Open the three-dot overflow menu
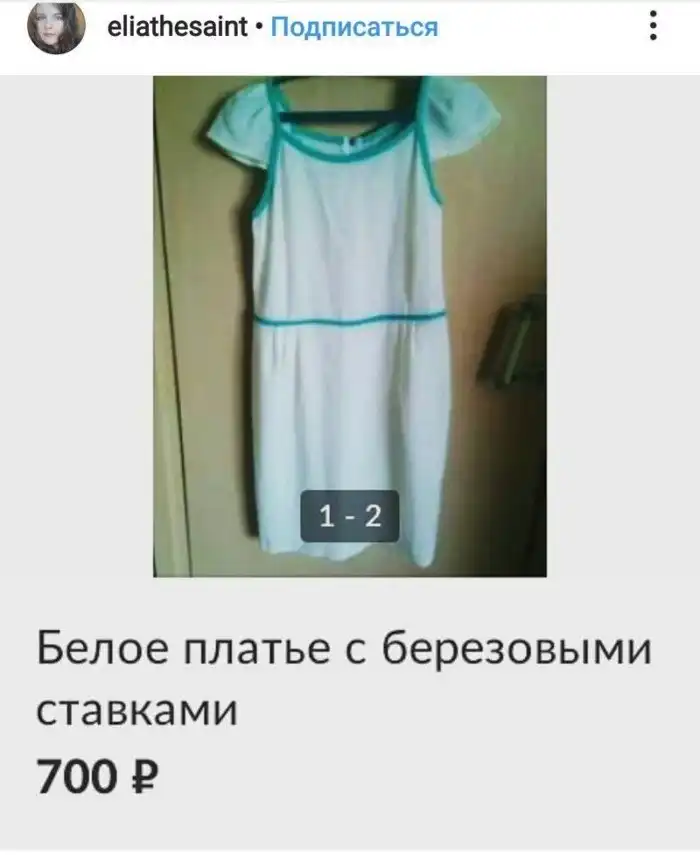Image resolution: width=700 pixels, height=855 pixels. pos(654,26)
